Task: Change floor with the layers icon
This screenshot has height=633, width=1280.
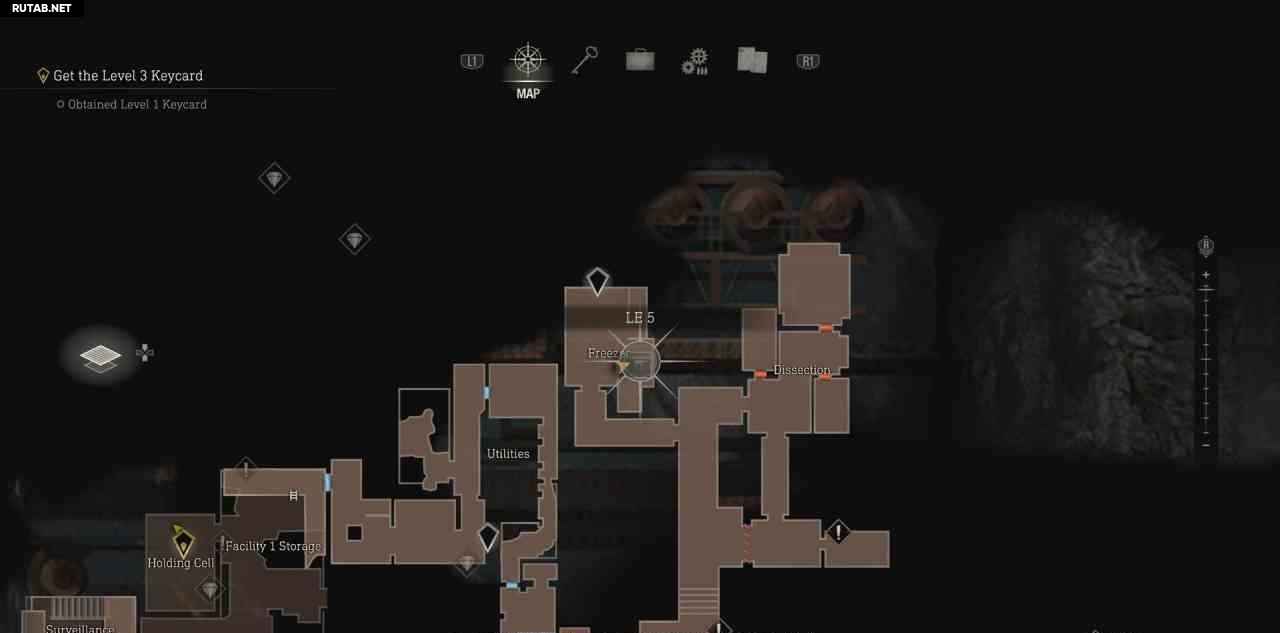Action: [x=100, y=355]
